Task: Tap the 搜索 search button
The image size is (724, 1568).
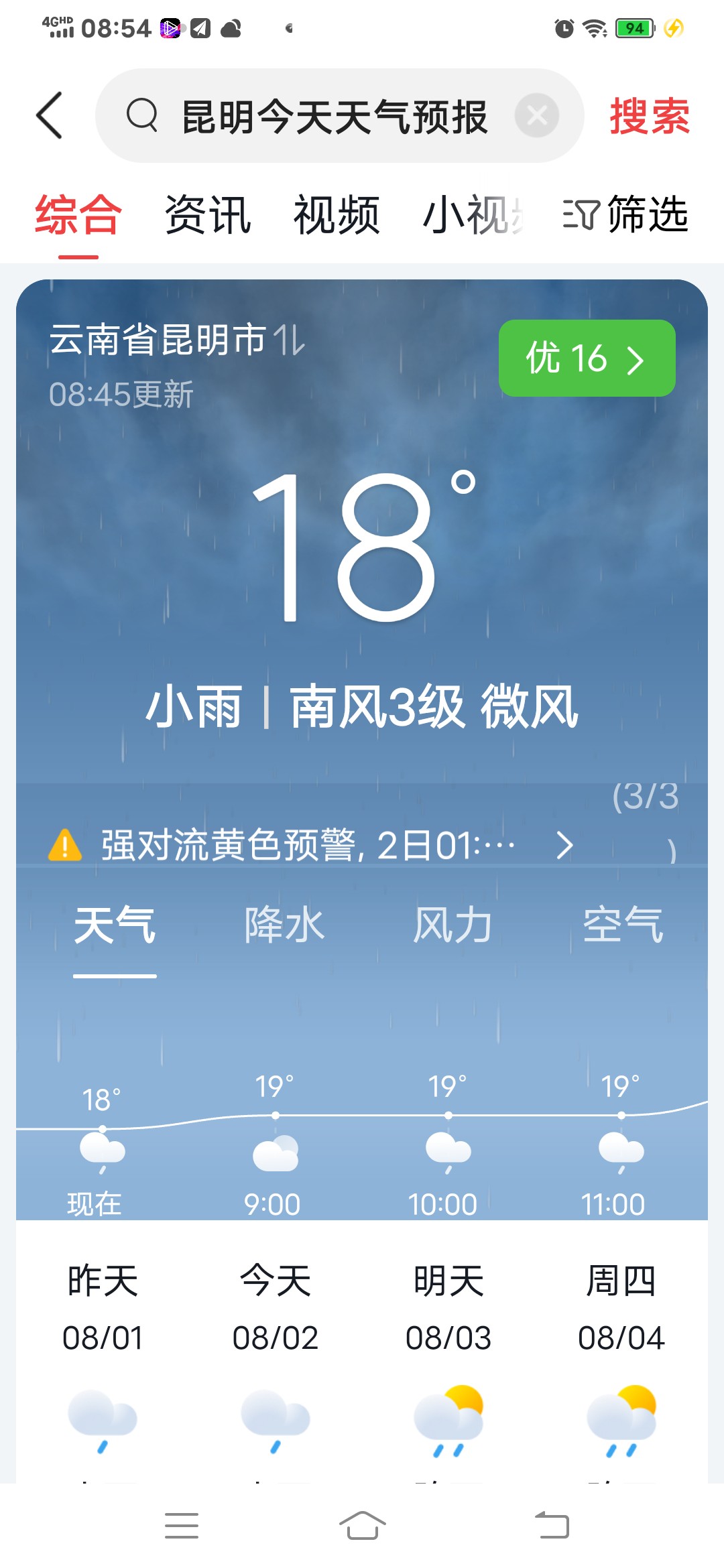Action: tap(648, 115)
